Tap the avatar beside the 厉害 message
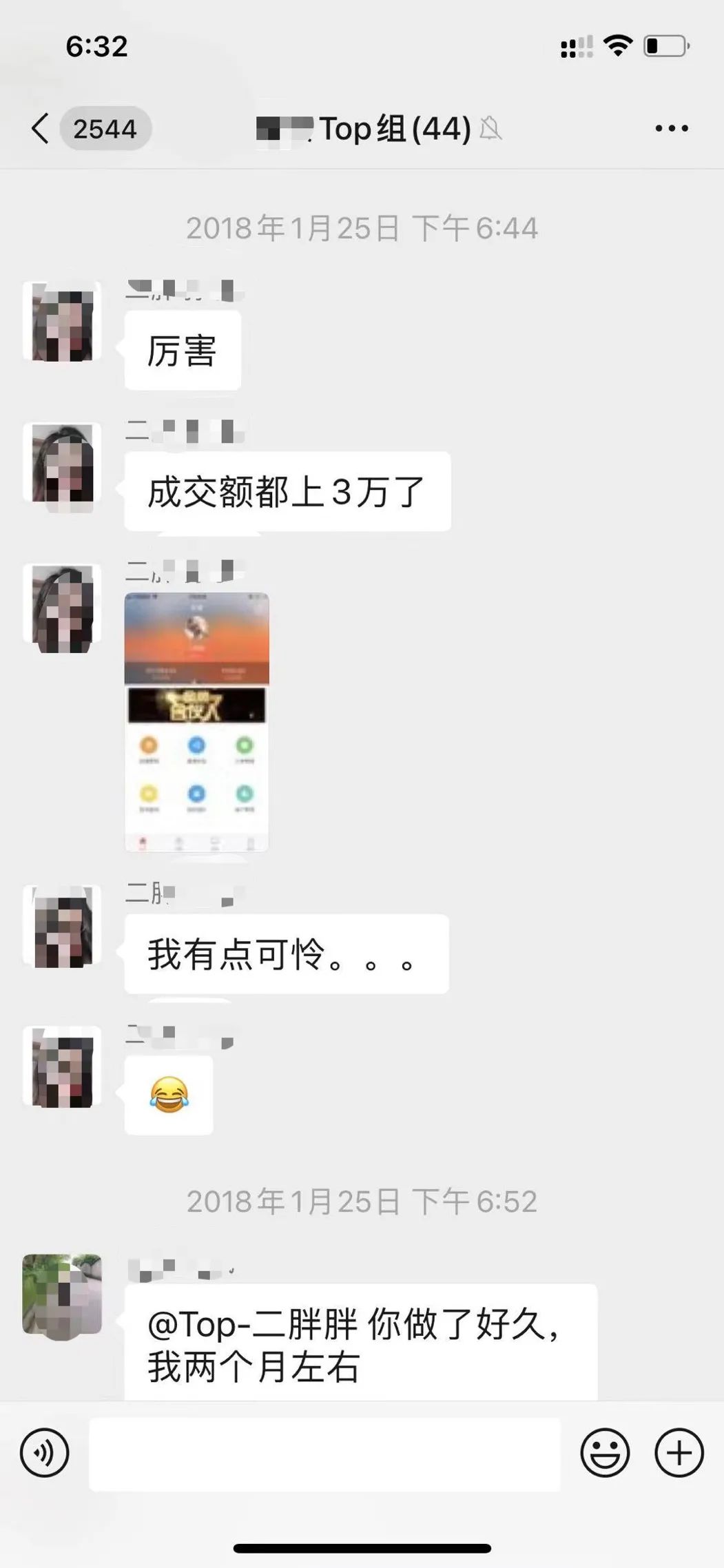The height and width of the screenshot is (1568, 724). pos(62,322)
